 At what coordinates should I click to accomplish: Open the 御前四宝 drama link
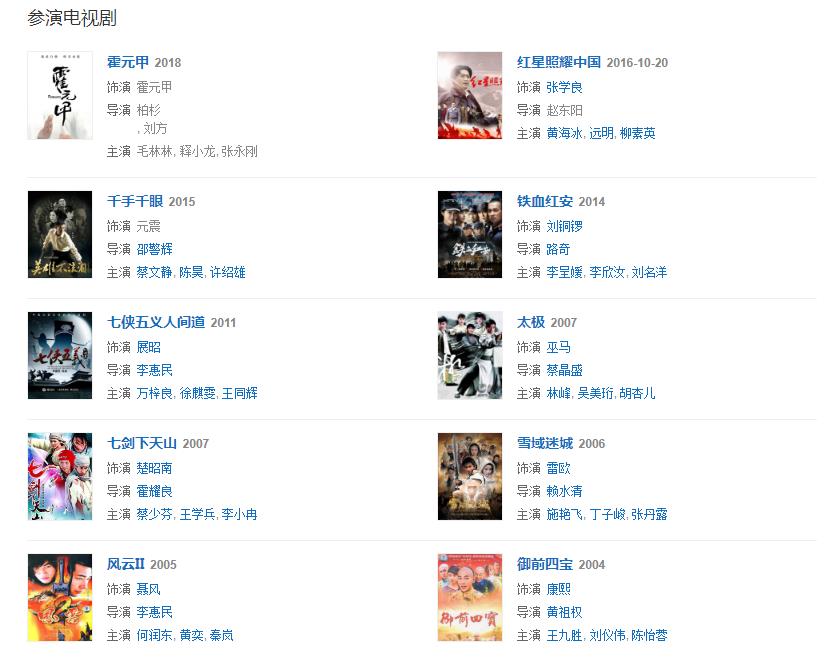545,564
